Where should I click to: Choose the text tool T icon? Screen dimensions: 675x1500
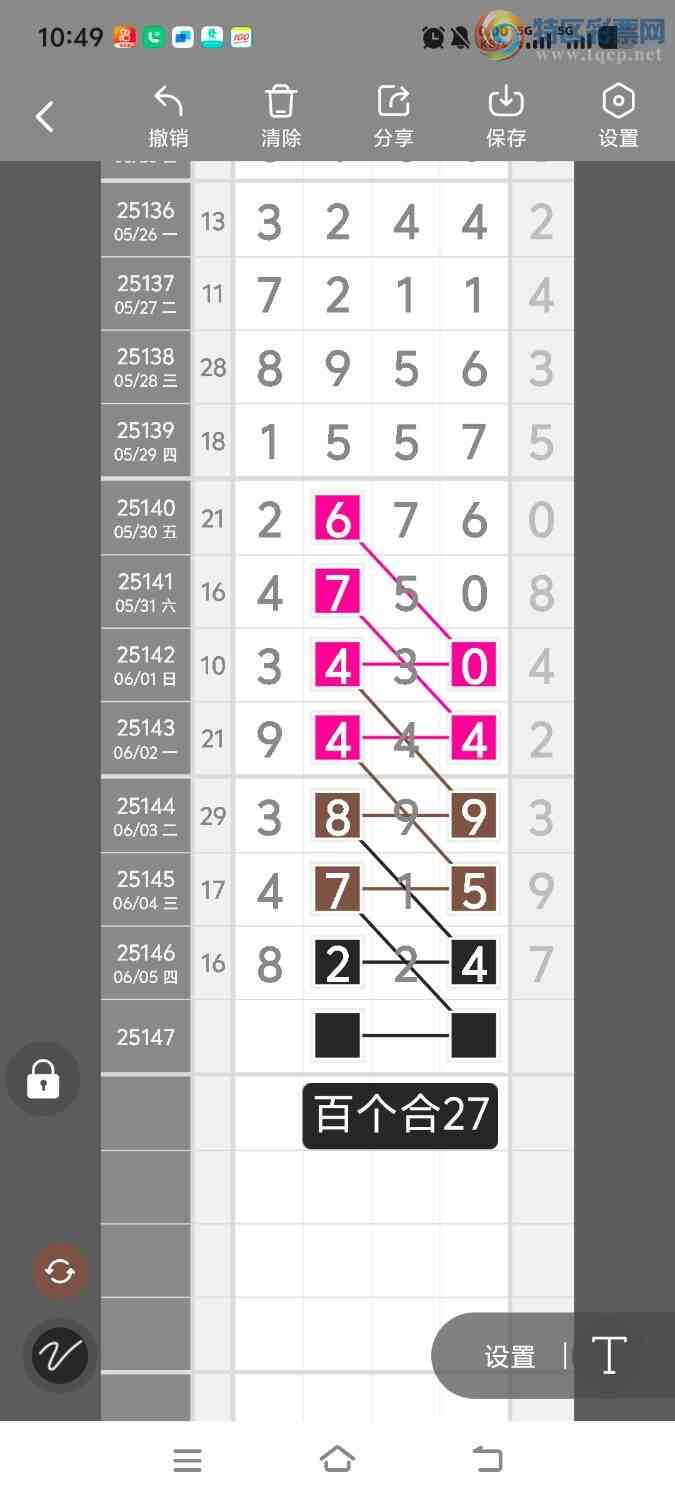pos(609,1356)
